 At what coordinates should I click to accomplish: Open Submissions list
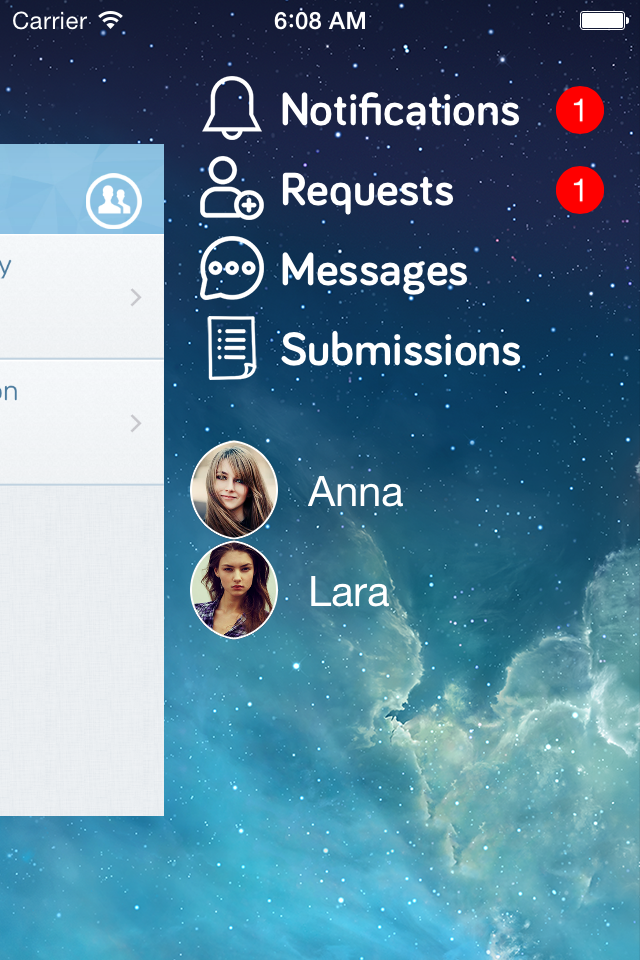coord(400,350)
